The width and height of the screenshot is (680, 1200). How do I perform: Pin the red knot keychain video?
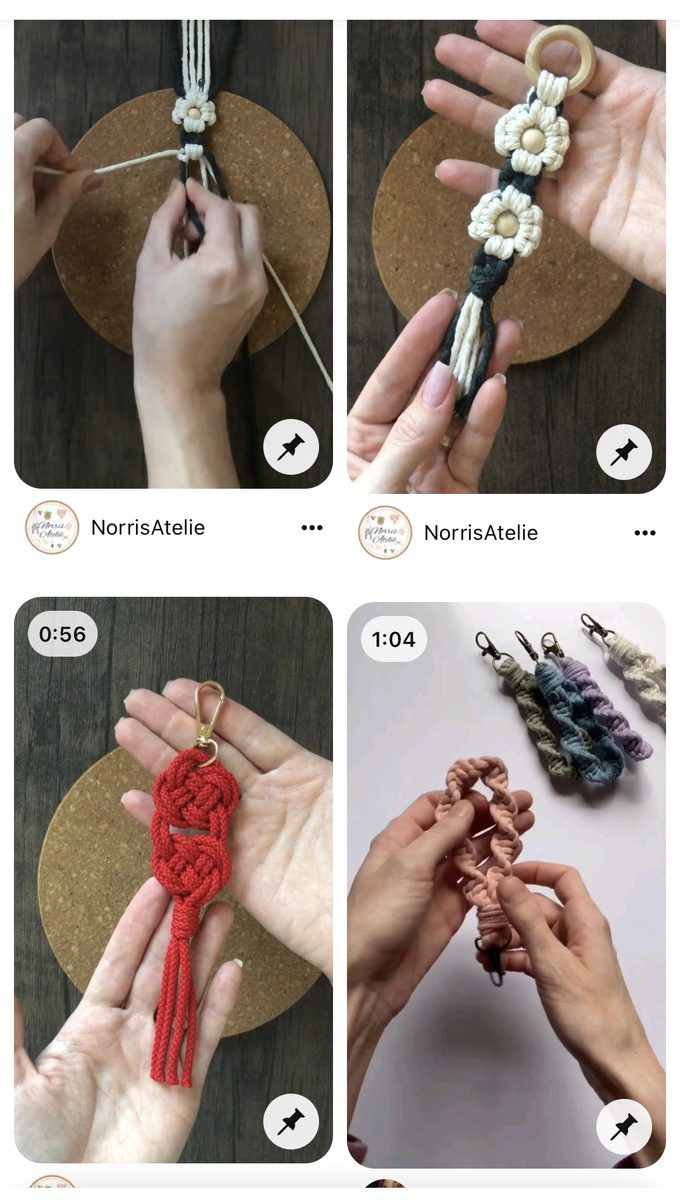(291, 1122)
